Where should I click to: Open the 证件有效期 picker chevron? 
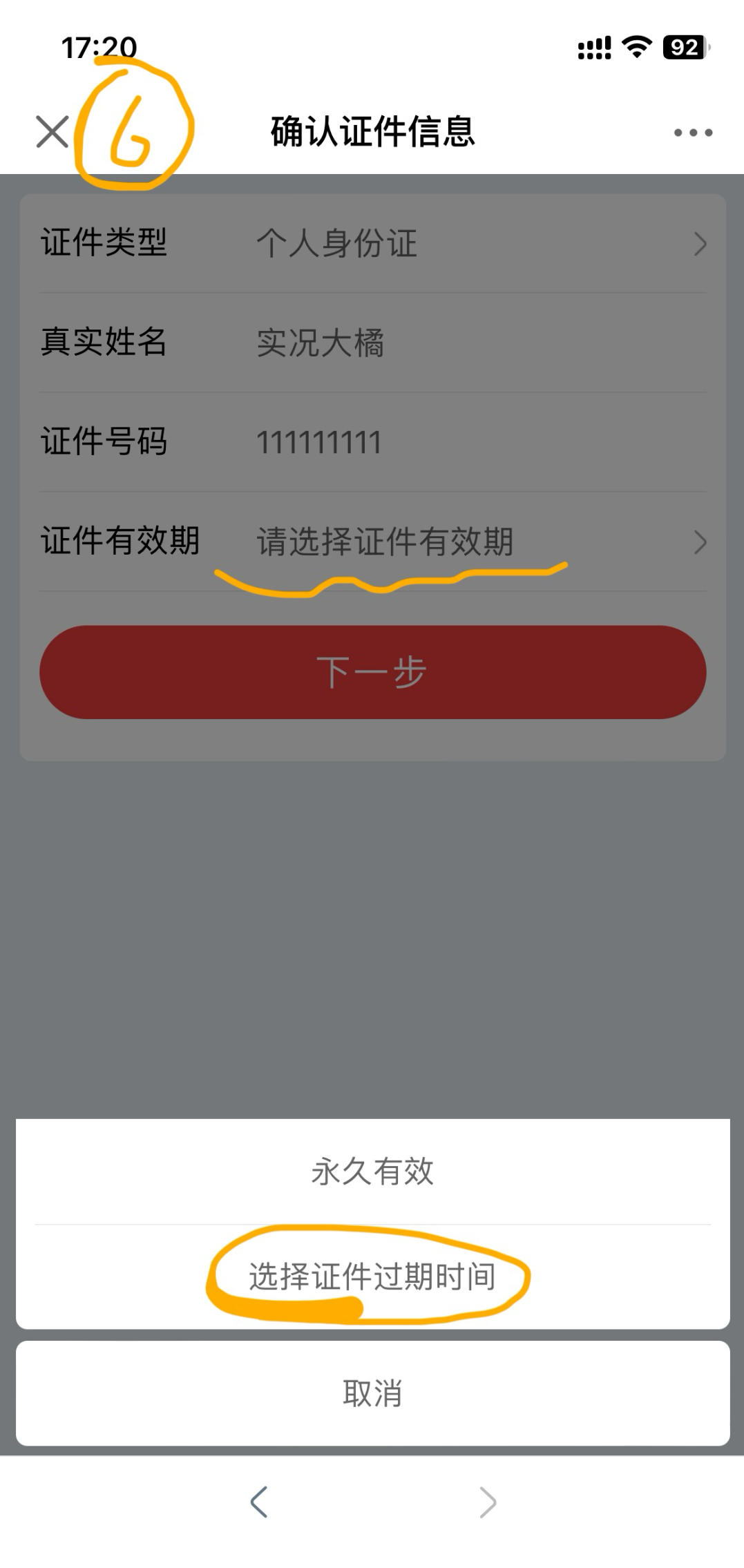click(699, 542)
